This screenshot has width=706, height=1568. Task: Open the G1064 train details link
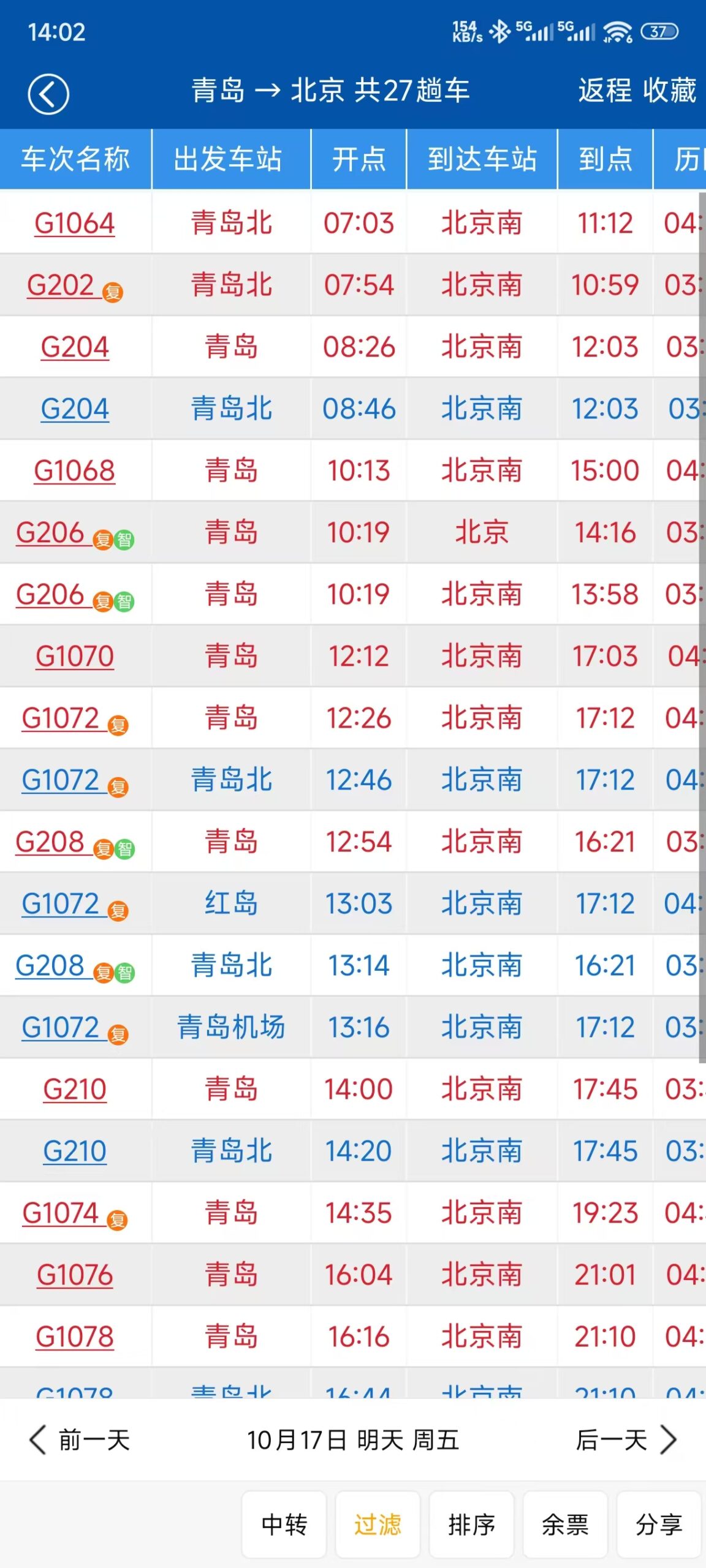pos(75,223)
